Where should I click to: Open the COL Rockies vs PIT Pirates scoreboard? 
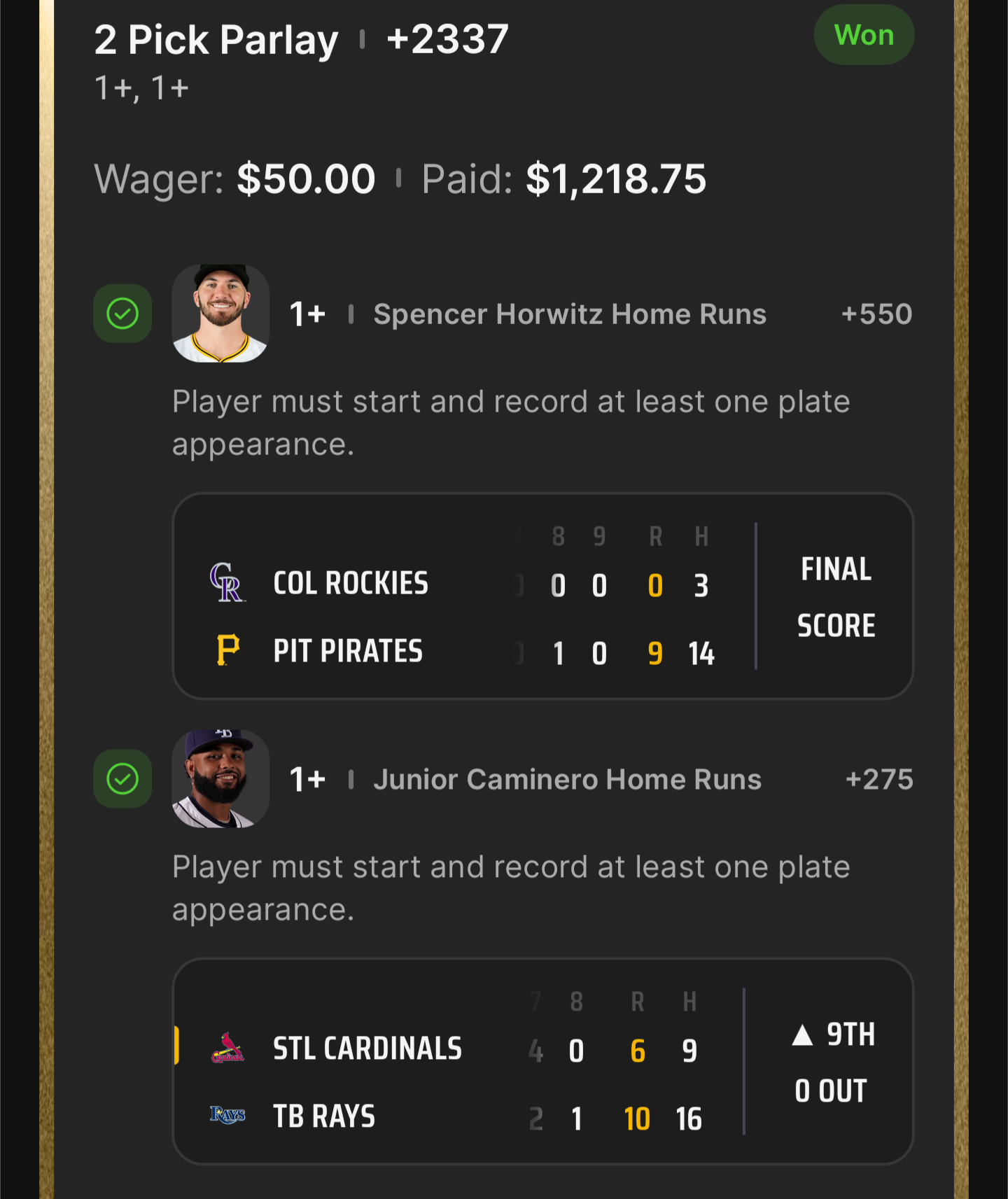click(542, 596)
